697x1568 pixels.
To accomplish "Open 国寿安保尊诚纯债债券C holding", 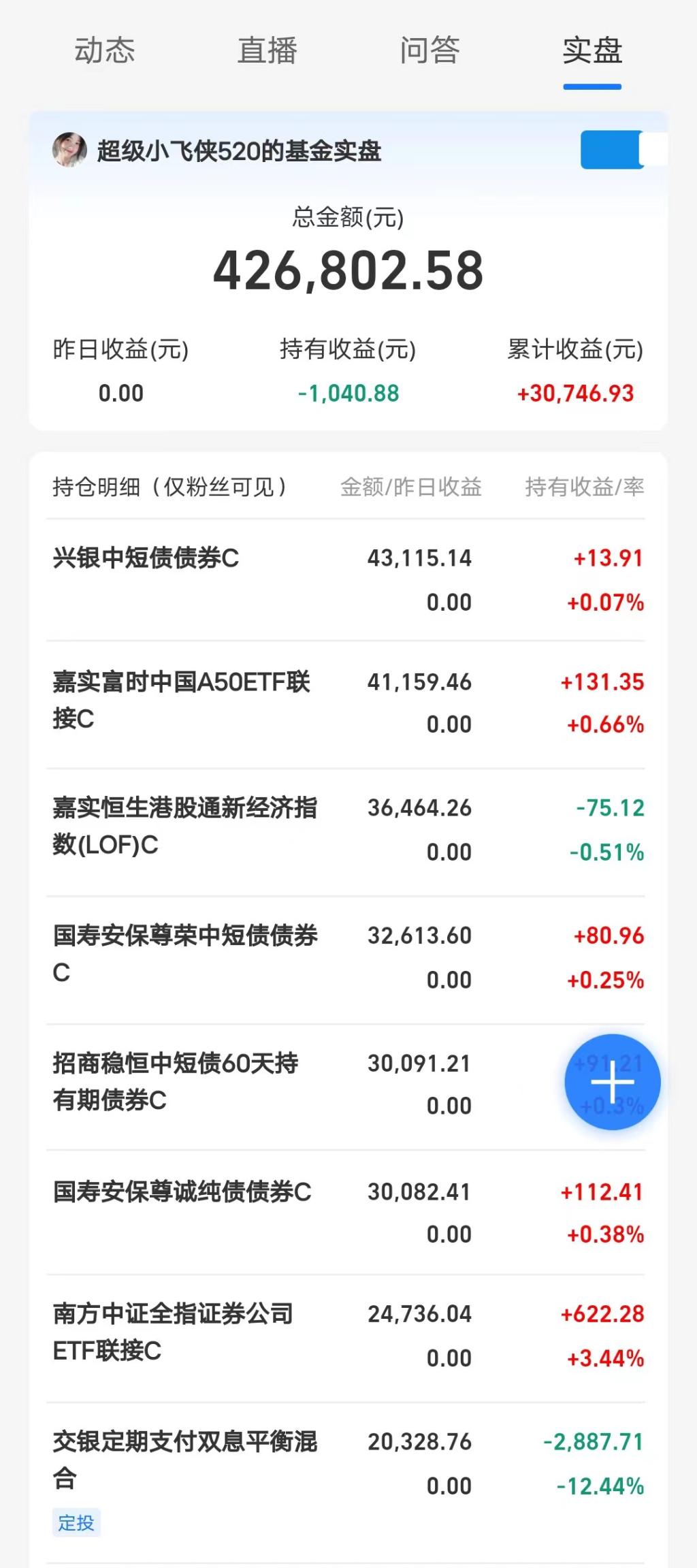I will point(182,1192).
